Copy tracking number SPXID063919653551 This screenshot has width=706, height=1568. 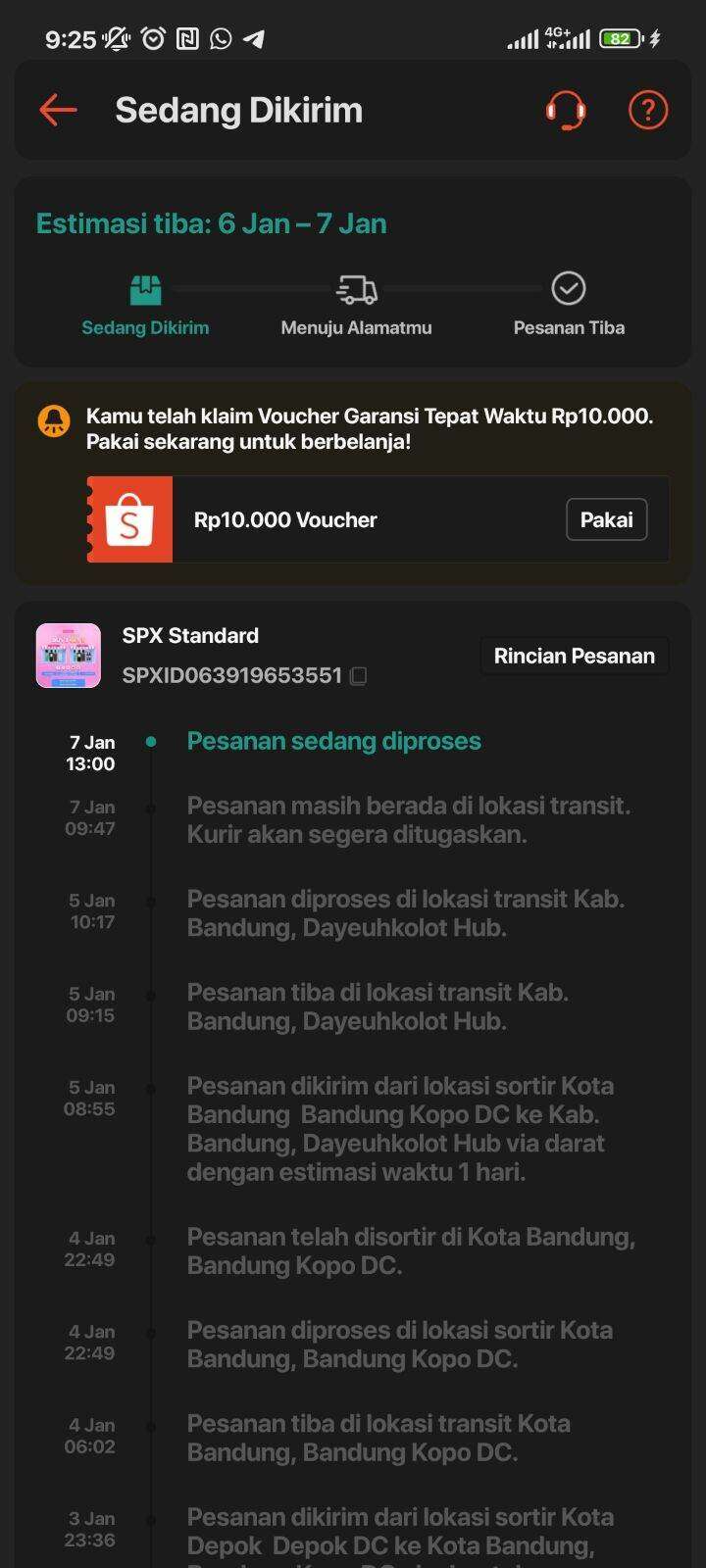[359, 676]
